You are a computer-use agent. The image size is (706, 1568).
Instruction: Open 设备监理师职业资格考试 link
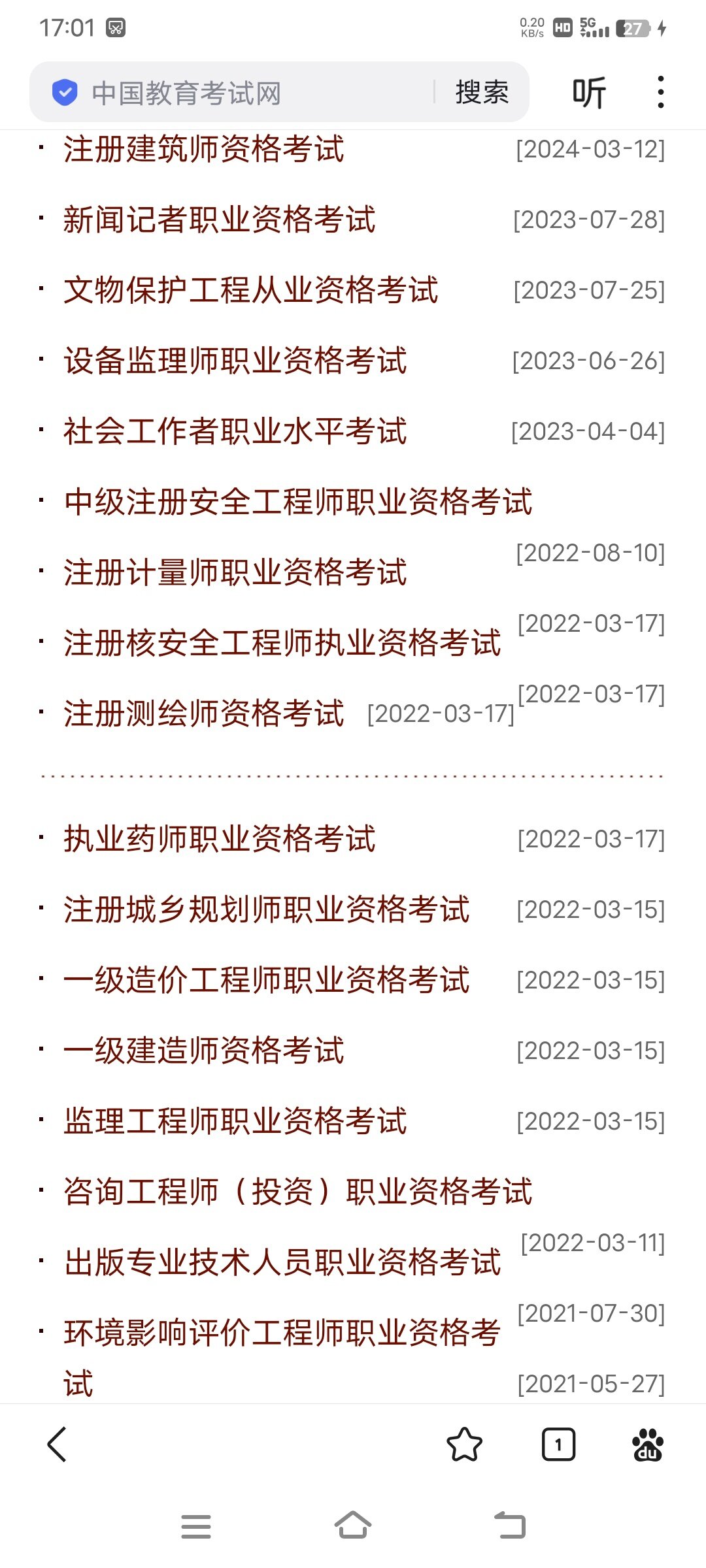235,361
